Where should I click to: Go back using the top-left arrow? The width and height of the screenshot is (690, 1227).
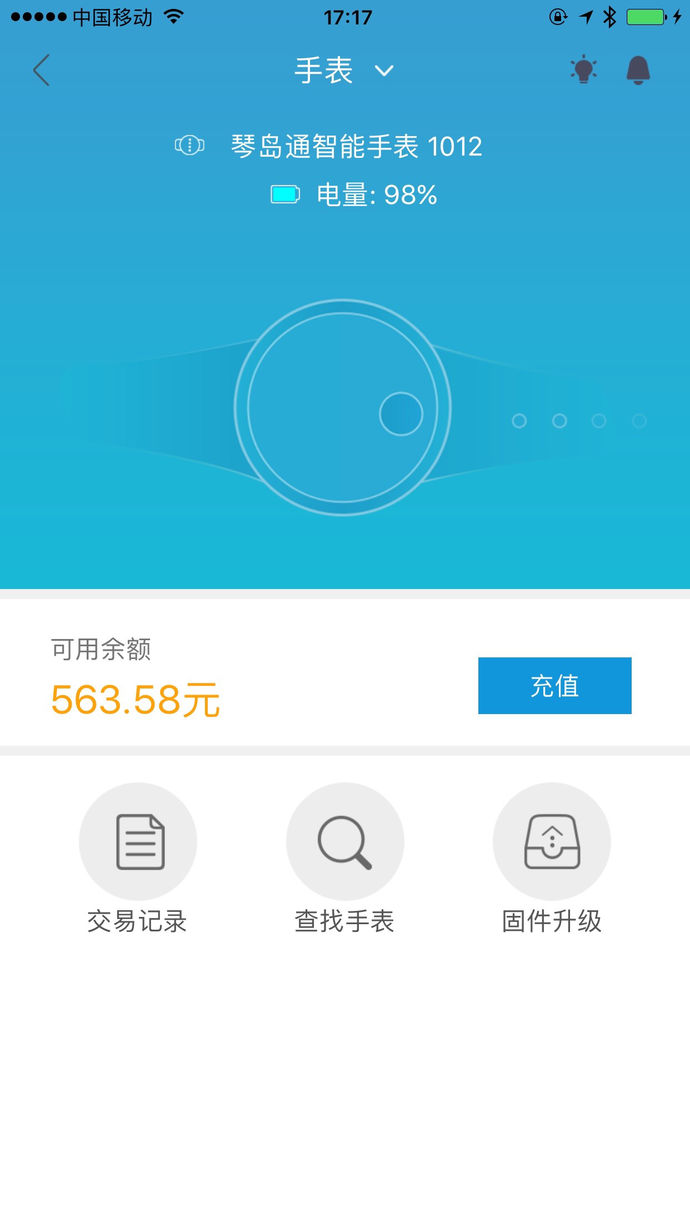pyautogui.click(x=41, y=71)
